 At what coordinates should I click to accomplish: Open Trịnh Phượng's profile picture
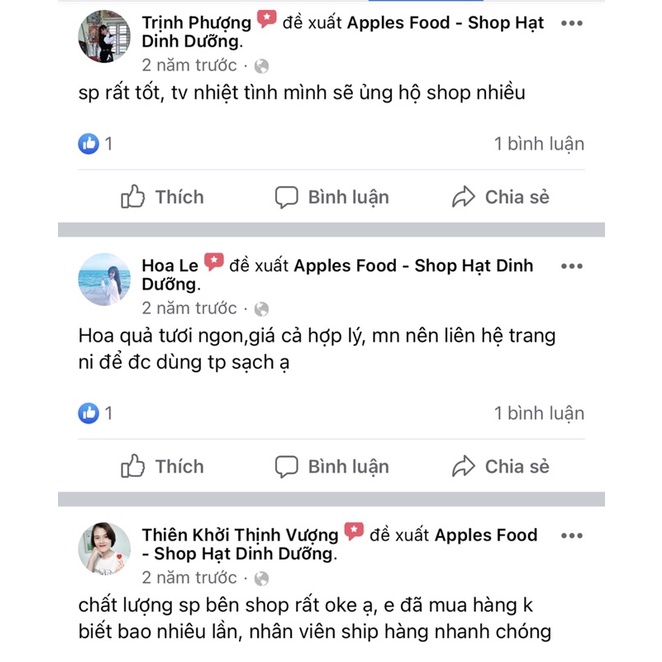(x=104, y=37)
